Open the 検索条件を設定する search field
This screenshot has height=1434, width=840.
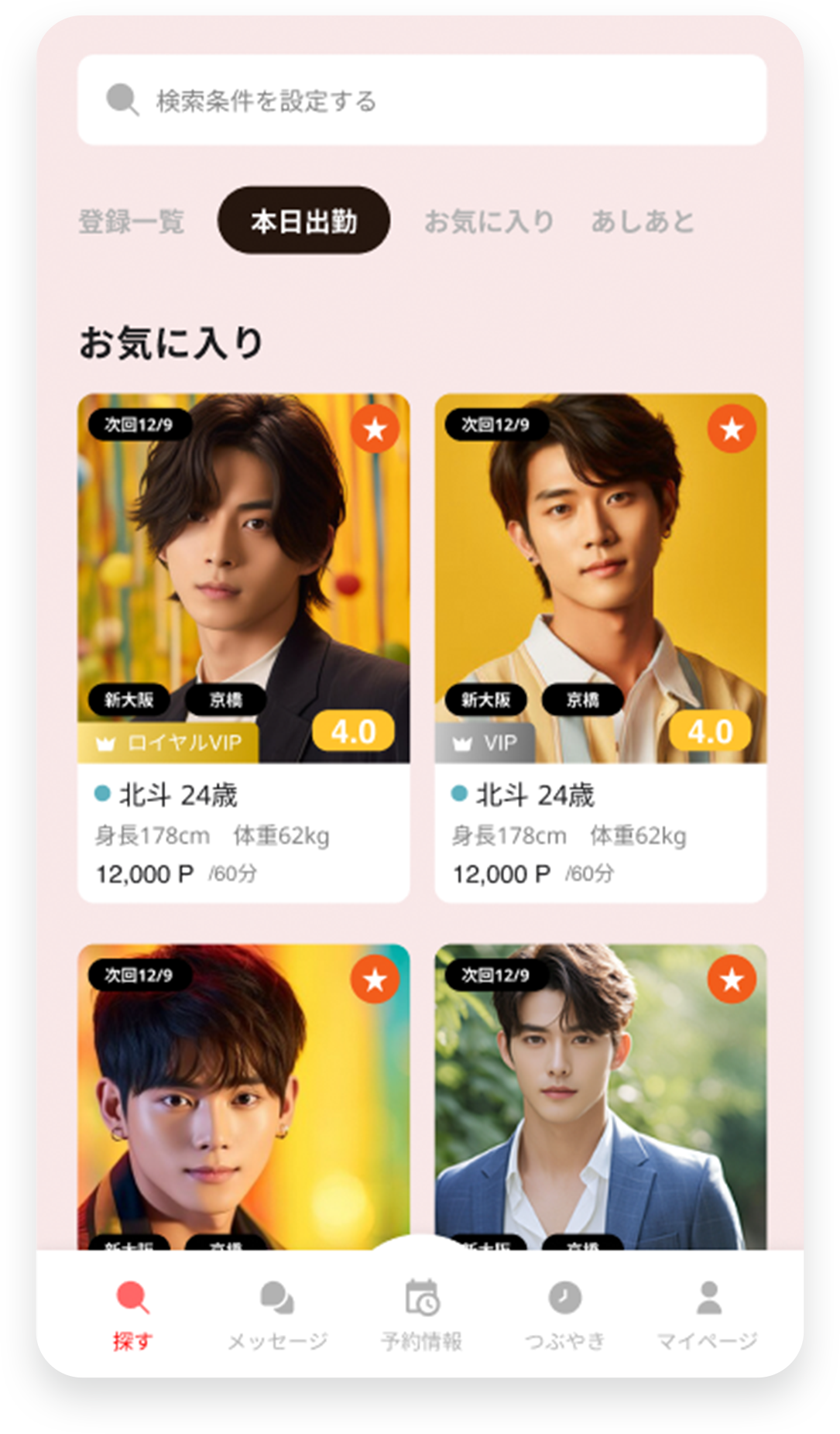click(421, 100)
